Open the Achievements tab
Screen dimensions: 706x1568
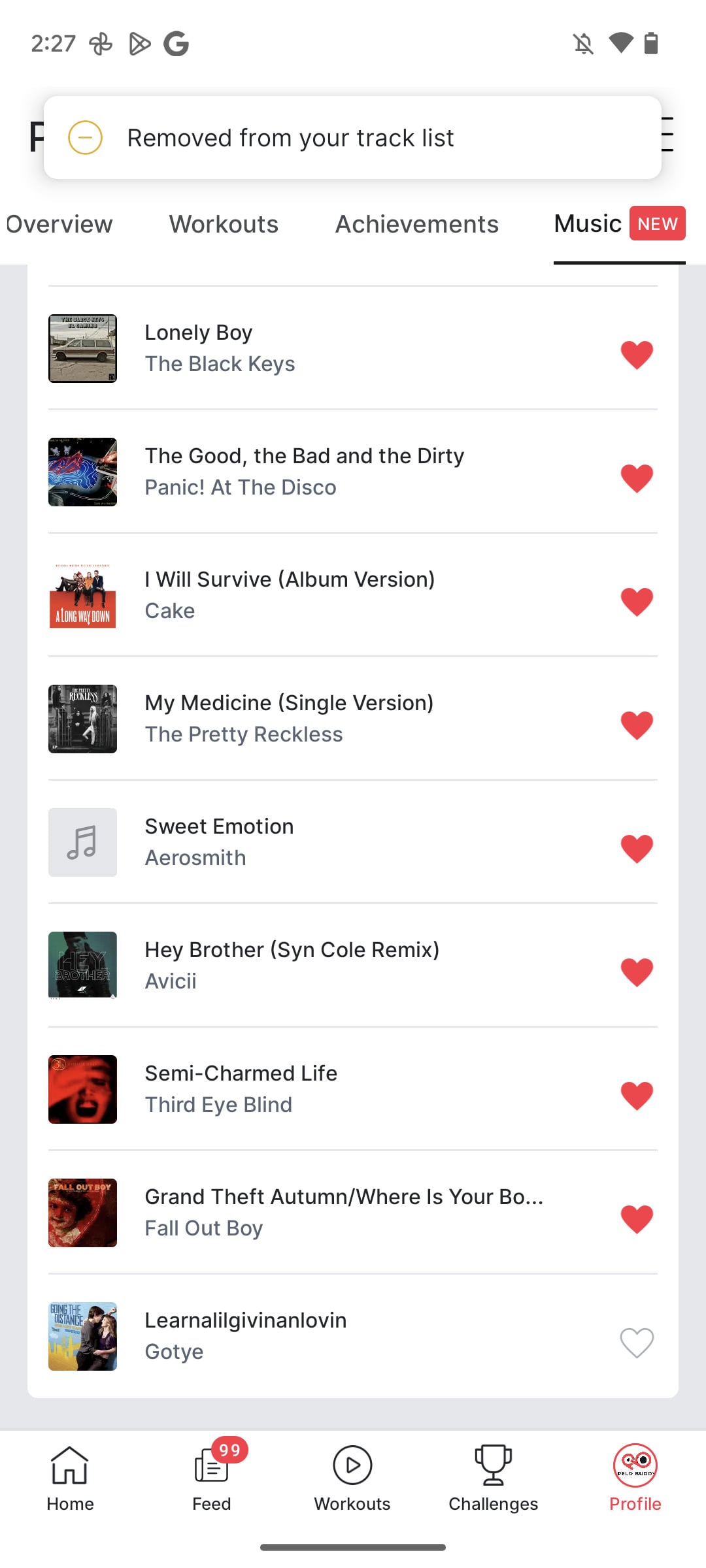click(x=416, y=224)
